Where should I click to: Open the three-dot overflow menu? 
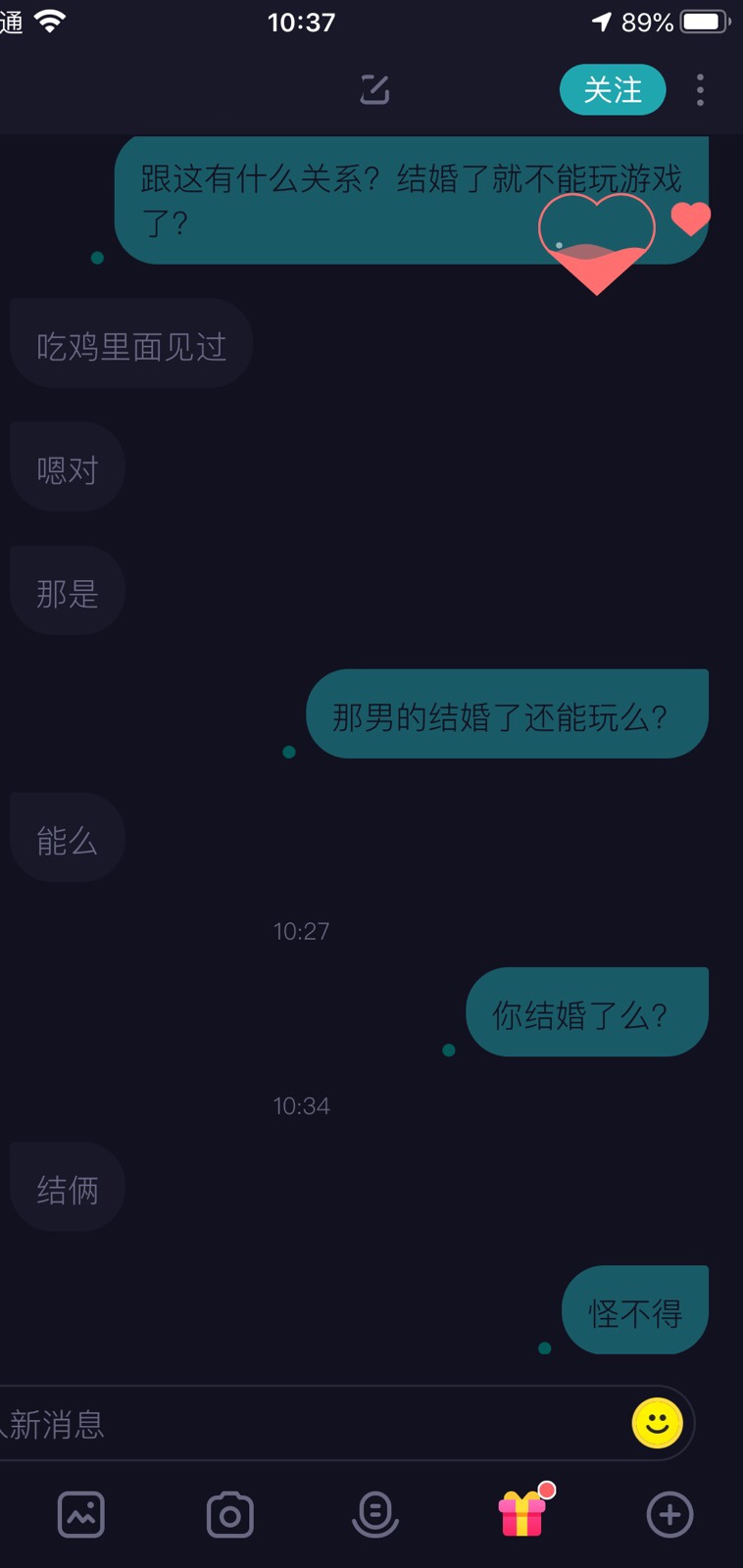pos(700,90)
